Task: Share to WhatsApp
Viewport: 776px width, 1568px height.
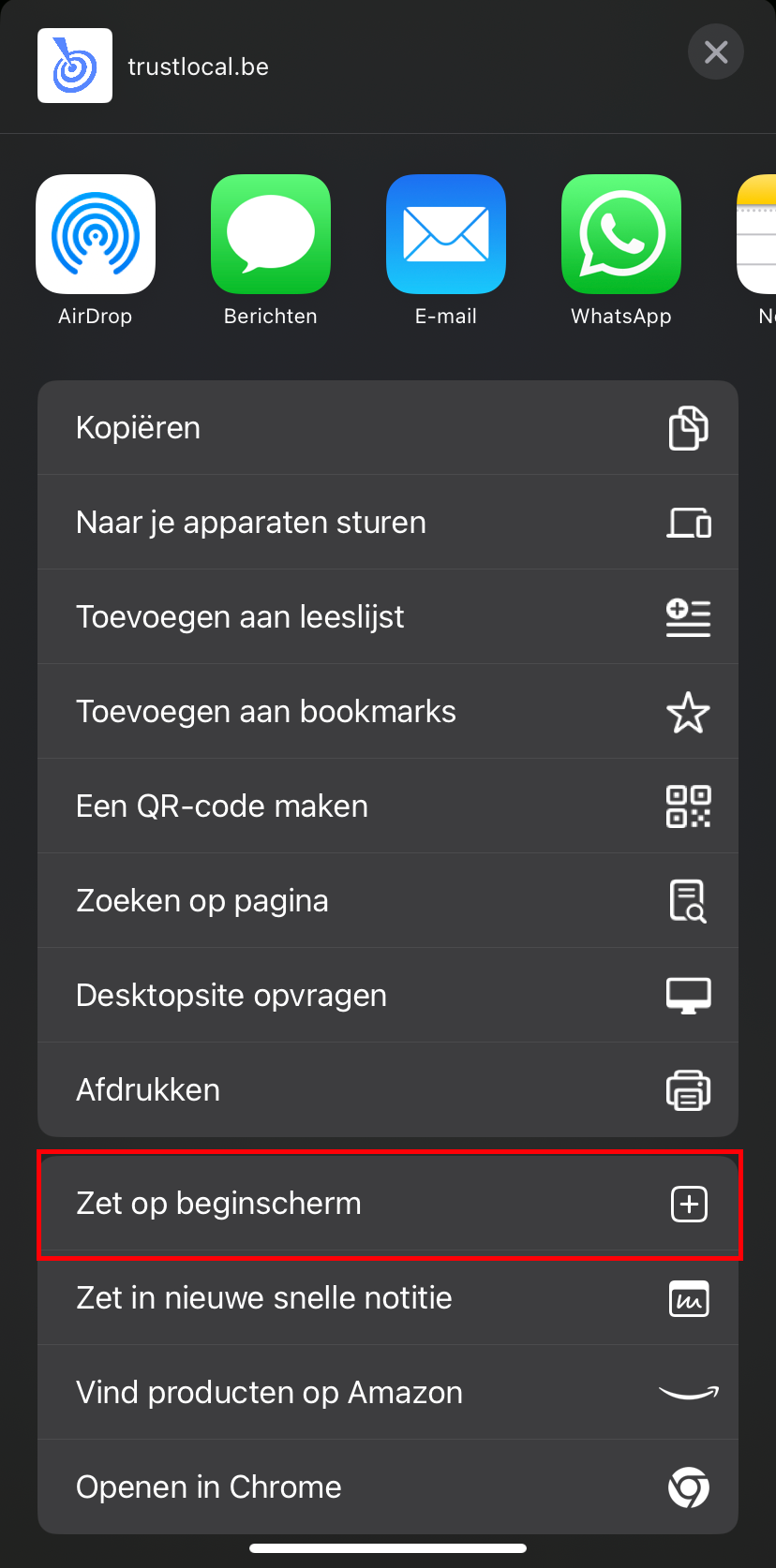Action: 621,234
